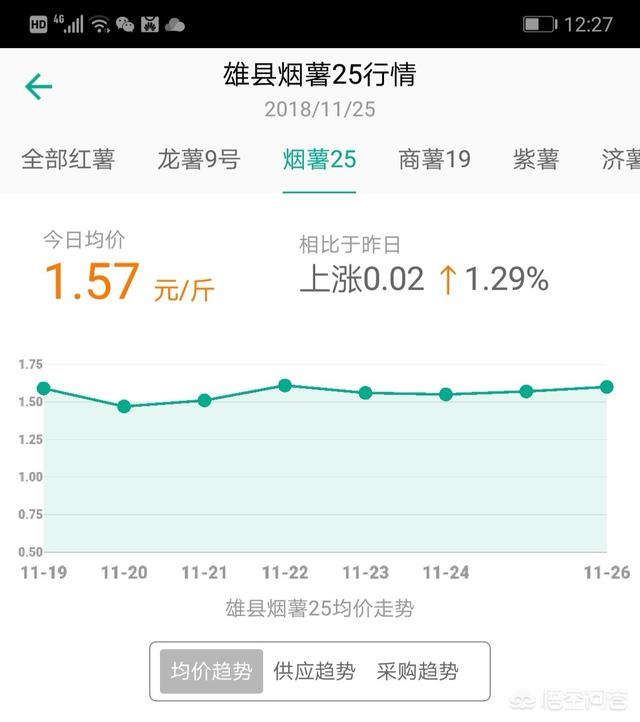Switch to the 全部红薯 tab

(68, 160)
